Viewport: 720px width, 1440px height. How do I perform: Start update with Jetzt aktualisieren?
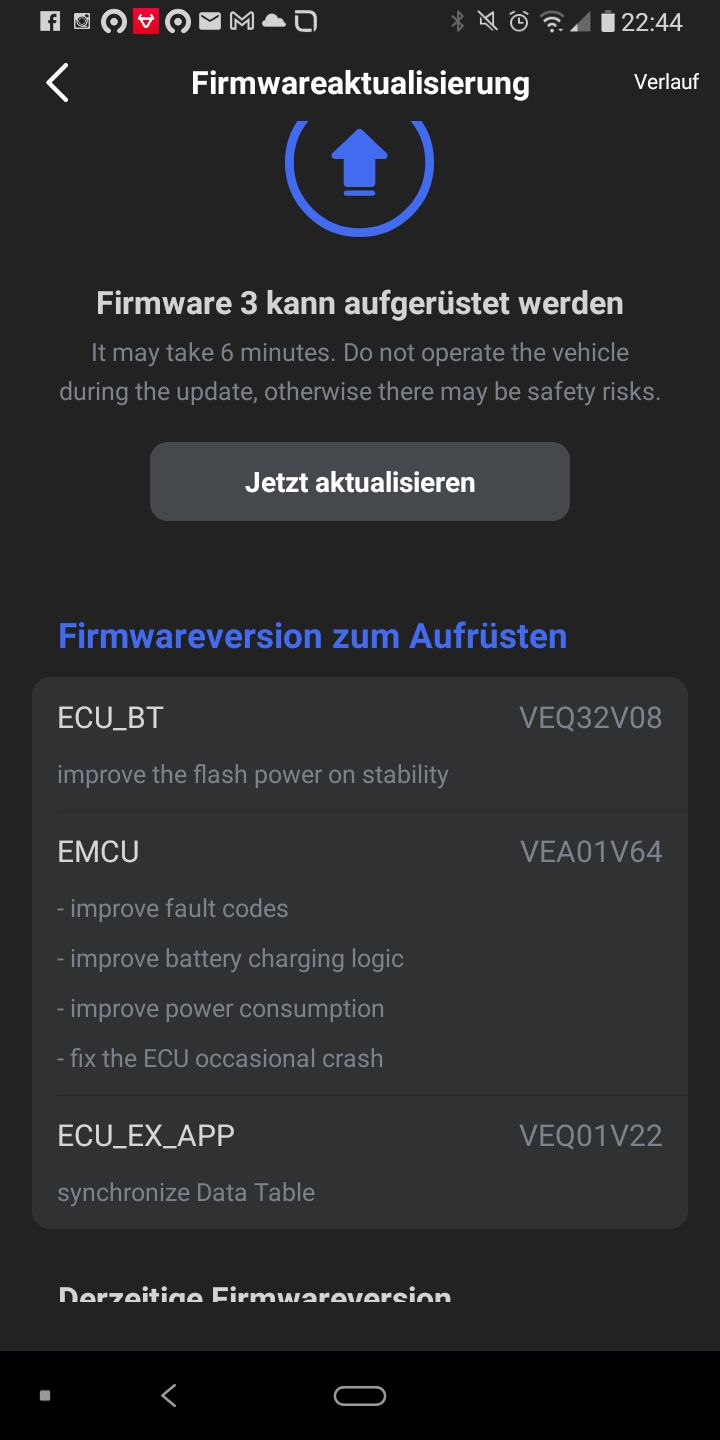coord(360,482)
